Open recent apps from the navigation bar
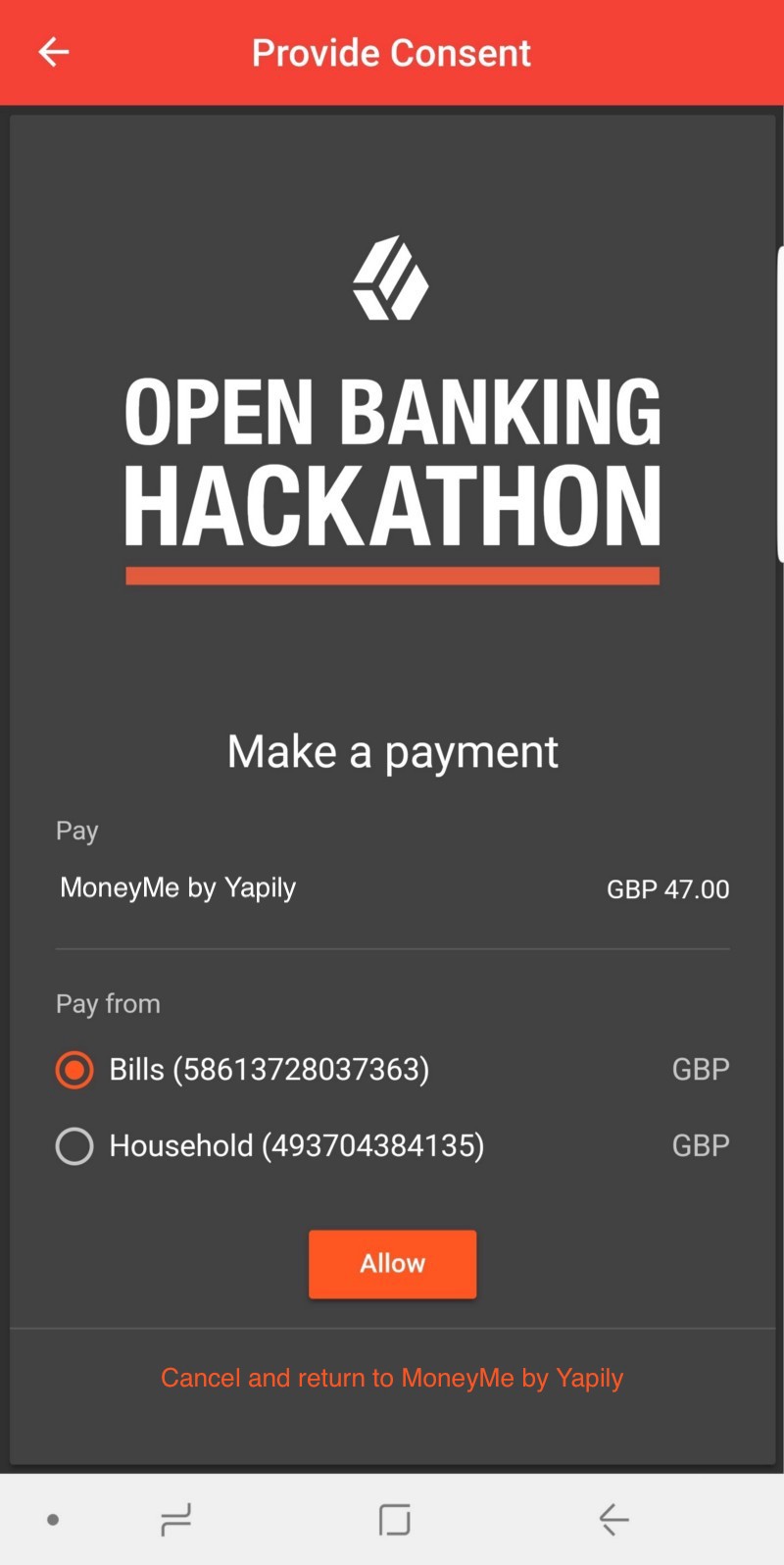Image resolution: width=784 pixels, height=1565 pixels. 176,1519
